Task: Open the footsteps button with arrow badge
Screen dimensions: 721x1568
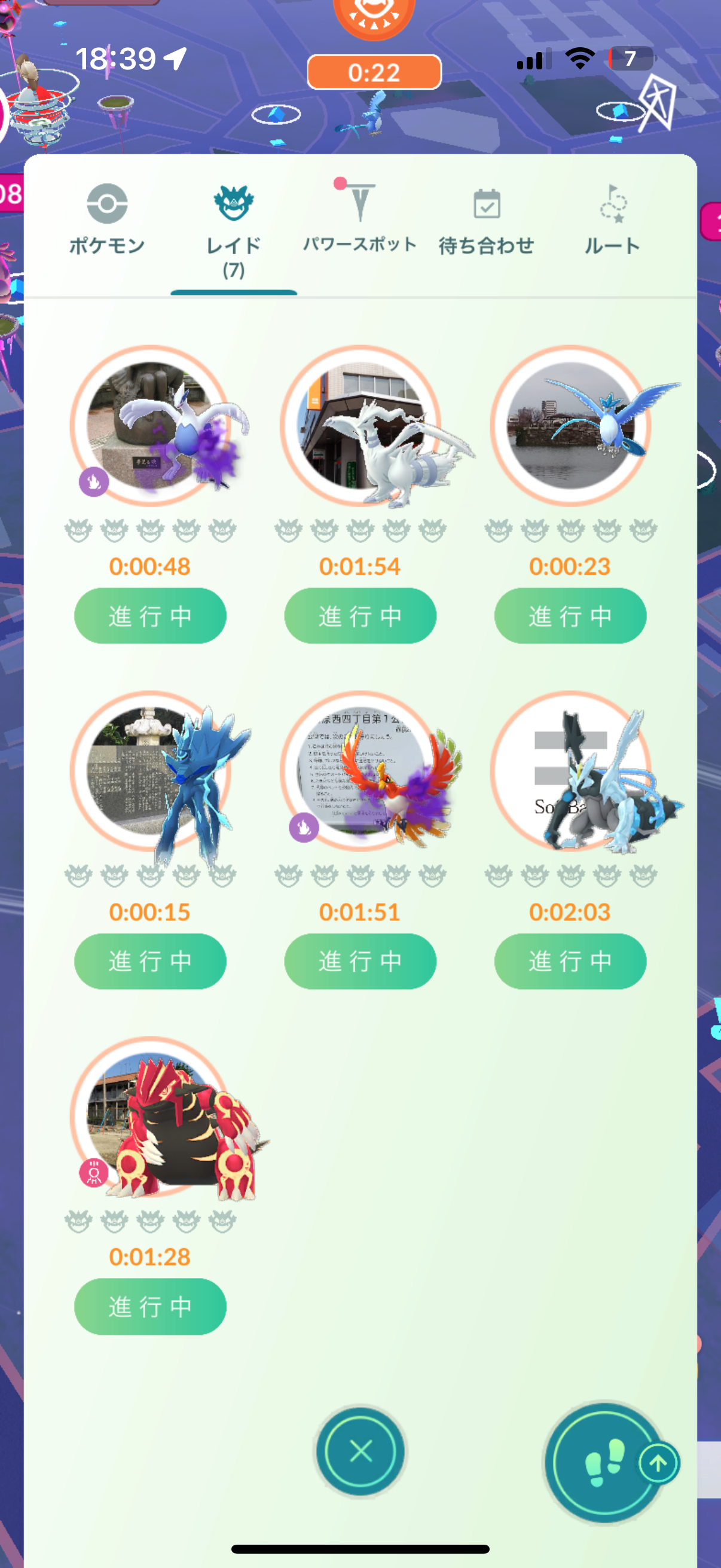Action: click(x=605, y=1463)
